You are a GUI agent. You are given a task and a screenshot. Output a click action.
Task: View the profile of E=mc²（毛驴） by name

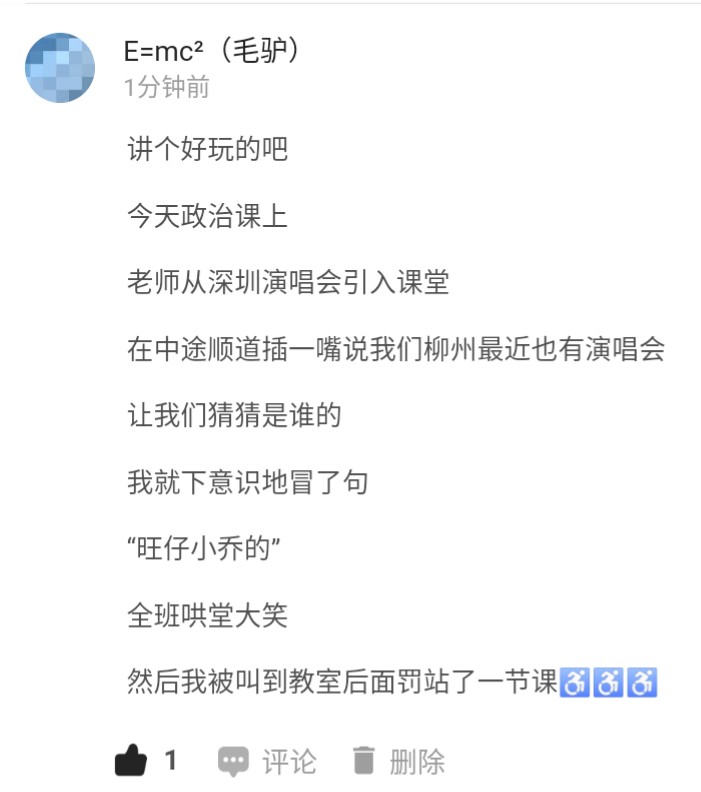pyautogui.click(x=213, y=50)
